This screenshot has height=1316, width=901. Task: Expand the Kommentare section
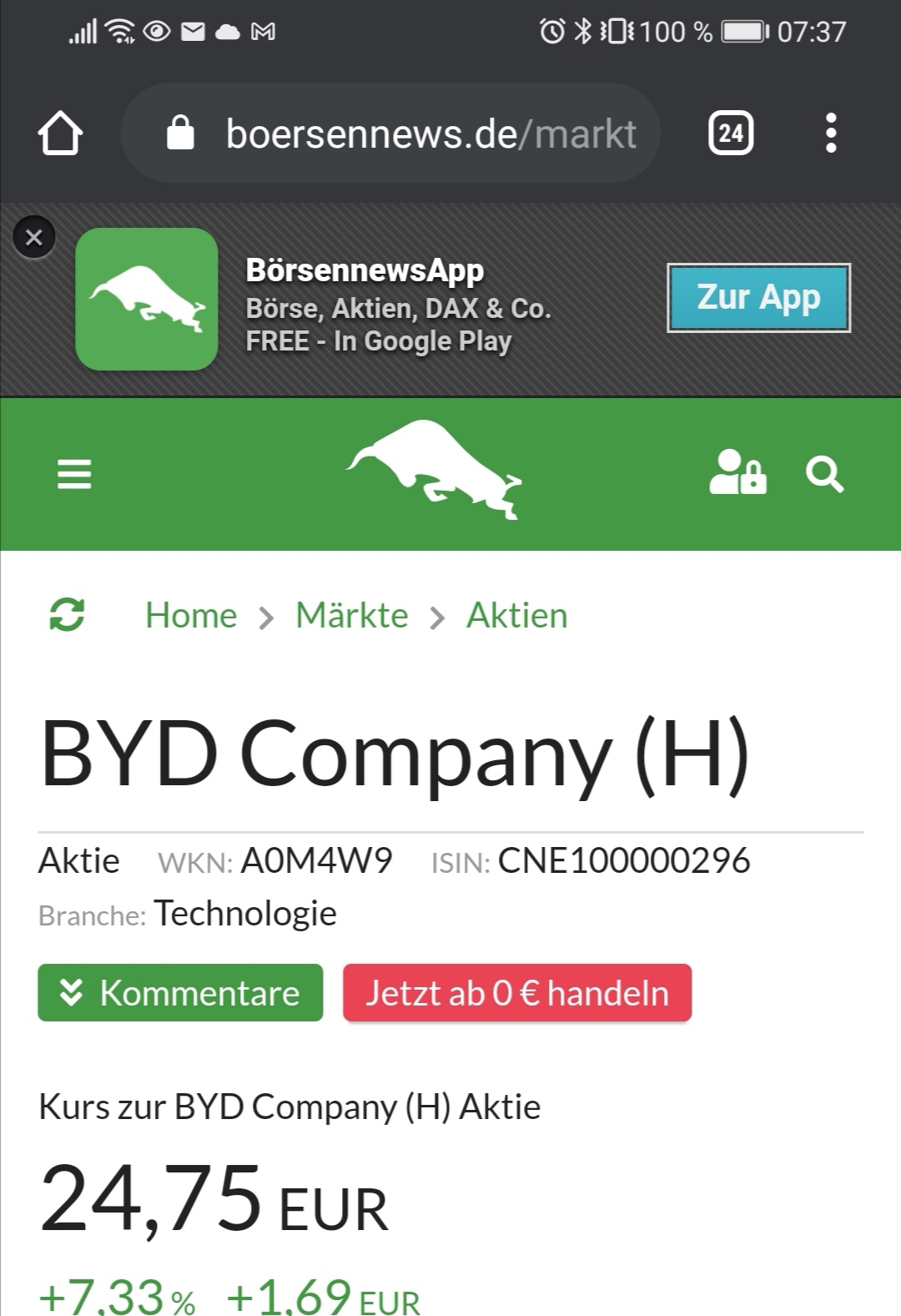point(179,993)
